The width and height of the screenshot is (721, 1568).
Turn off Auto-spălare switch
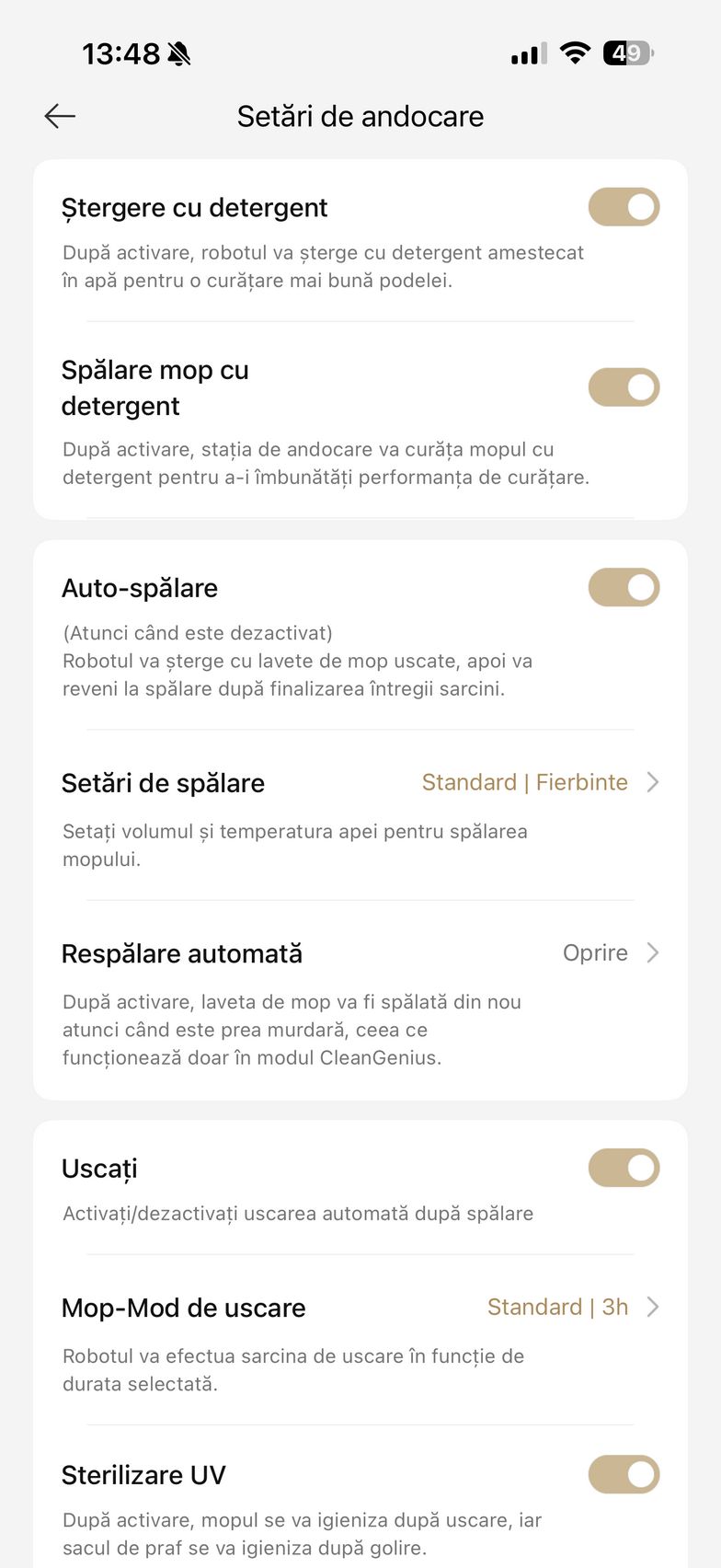[x=624, y=587]
